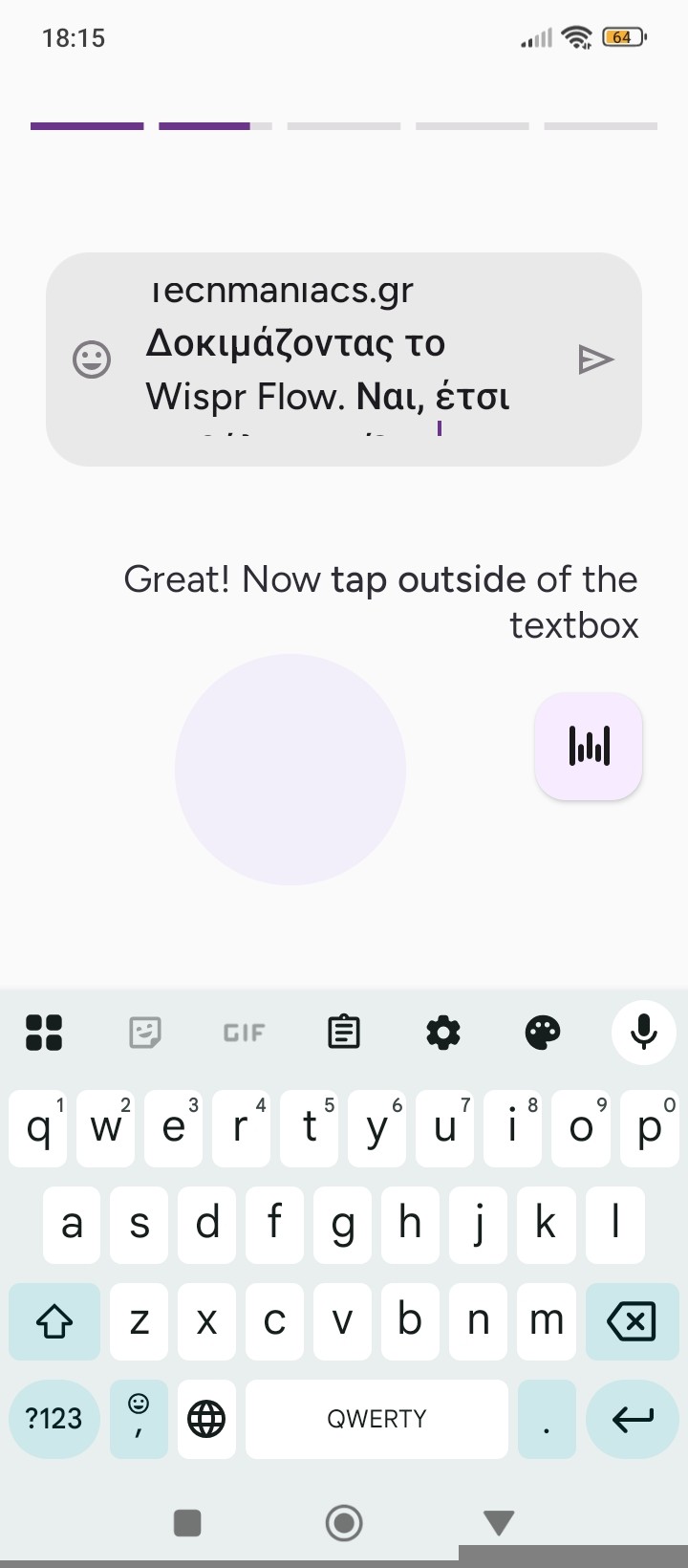Screen dimensions: 688x1568
Task: Switch to the ?123 symbols keyboard
Action: (54, 1419)
